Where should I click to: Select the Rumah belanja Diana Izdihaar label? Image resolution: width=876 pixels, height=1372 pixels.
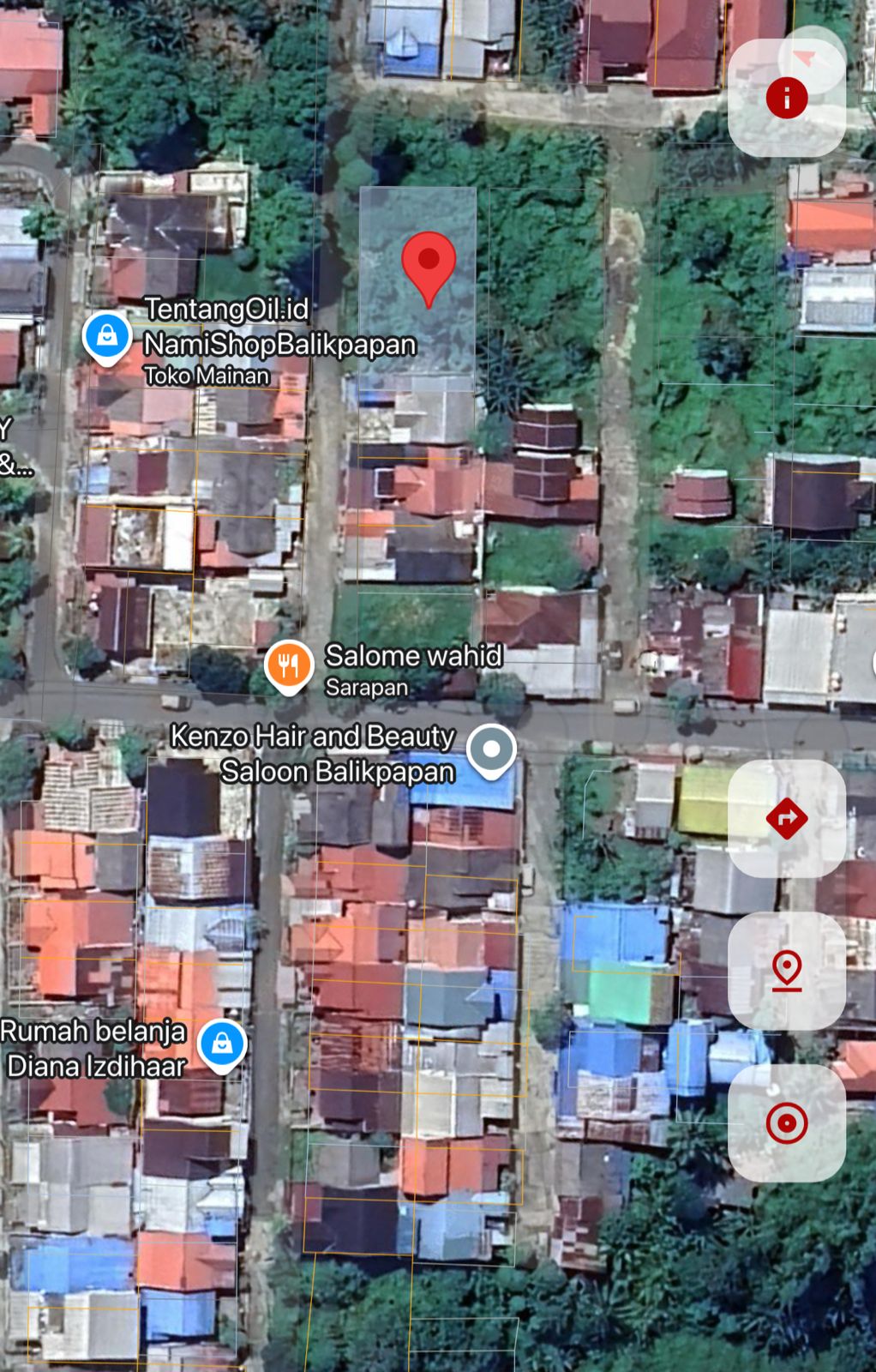(x=94, y=1046)
